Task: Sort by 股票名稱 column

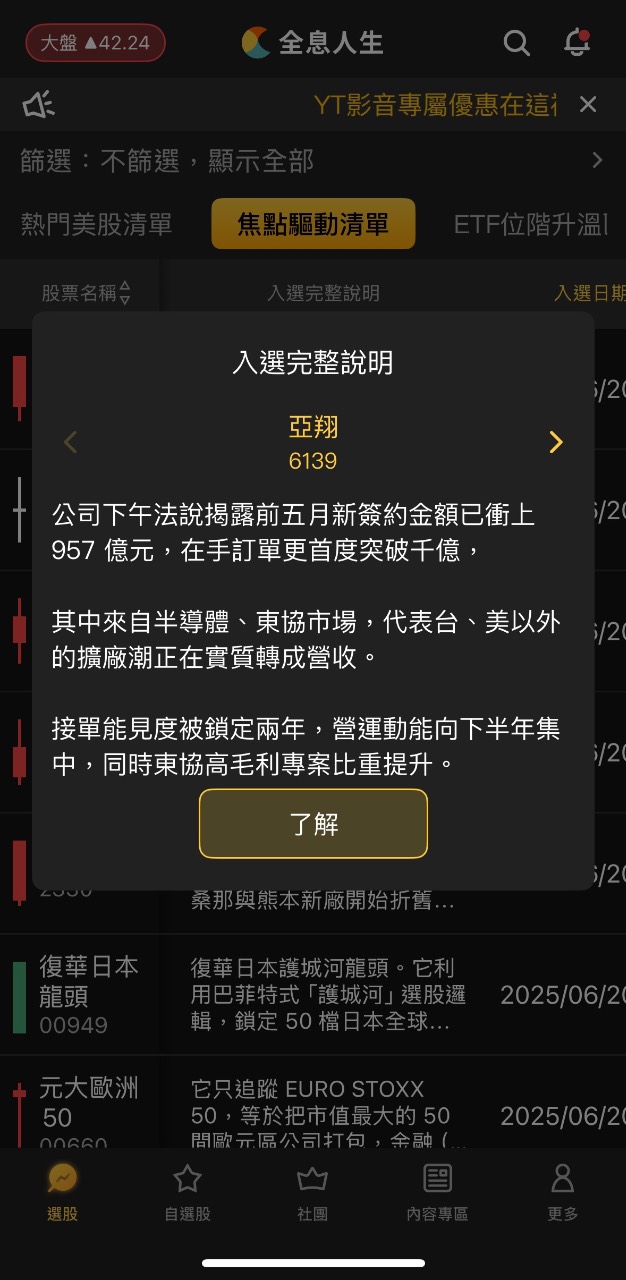Action: pyautogui.click(x=86, y=293)
